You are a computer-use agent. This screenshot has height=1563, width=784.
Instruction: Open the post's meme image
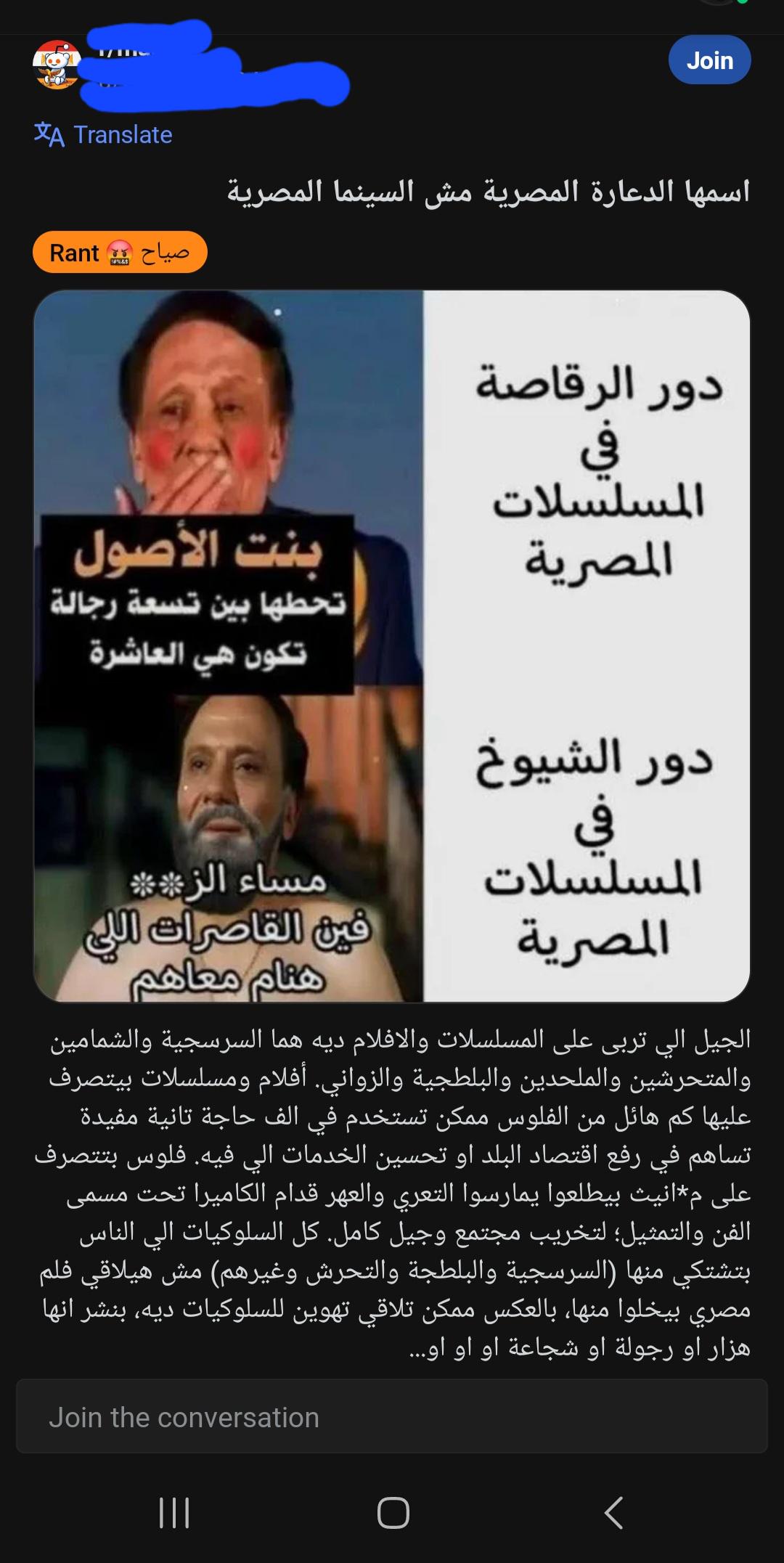[391, 646]
